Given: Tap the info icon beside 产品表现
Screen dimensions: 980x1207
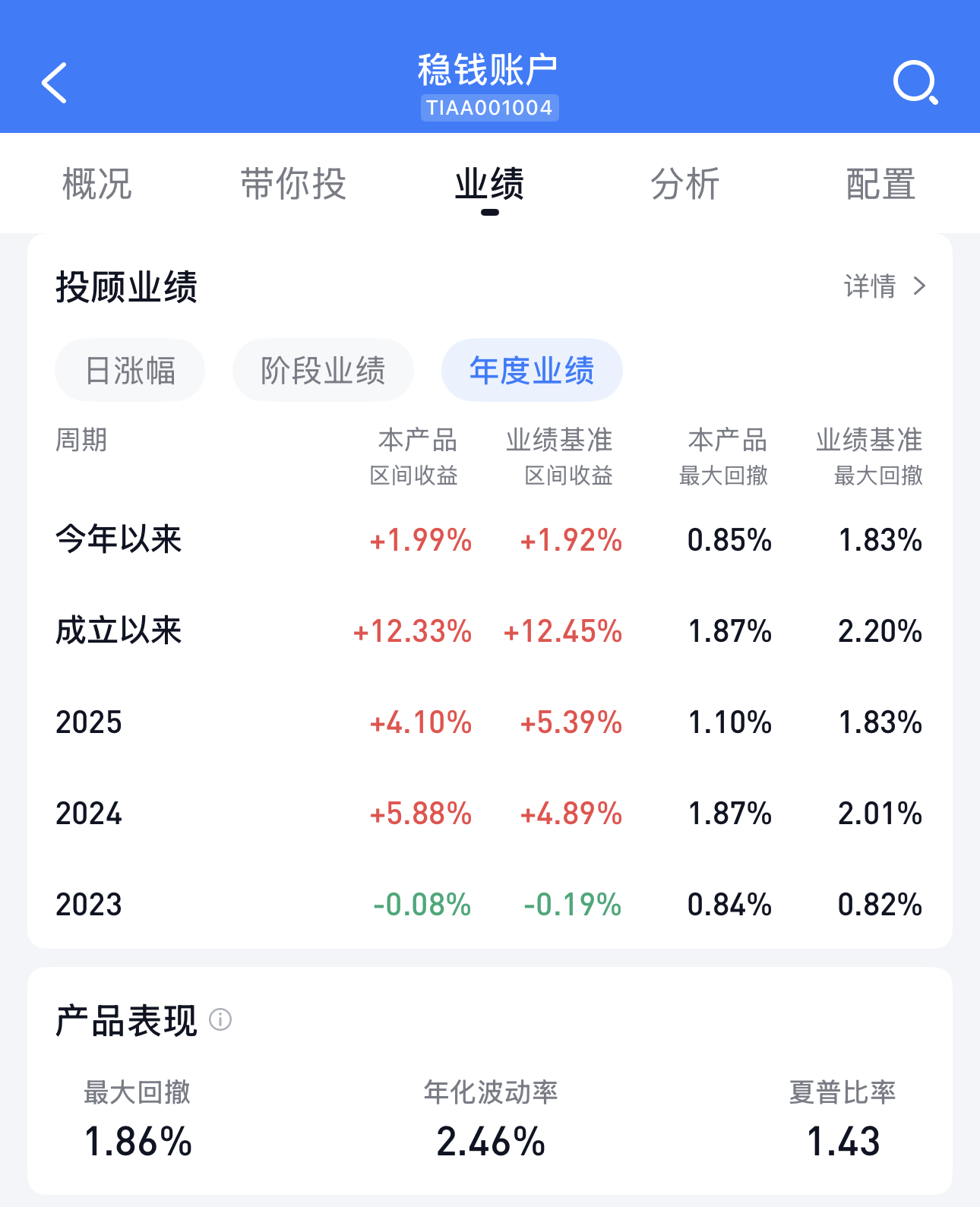Looking at the screenshot, I should coord(220,1019).
